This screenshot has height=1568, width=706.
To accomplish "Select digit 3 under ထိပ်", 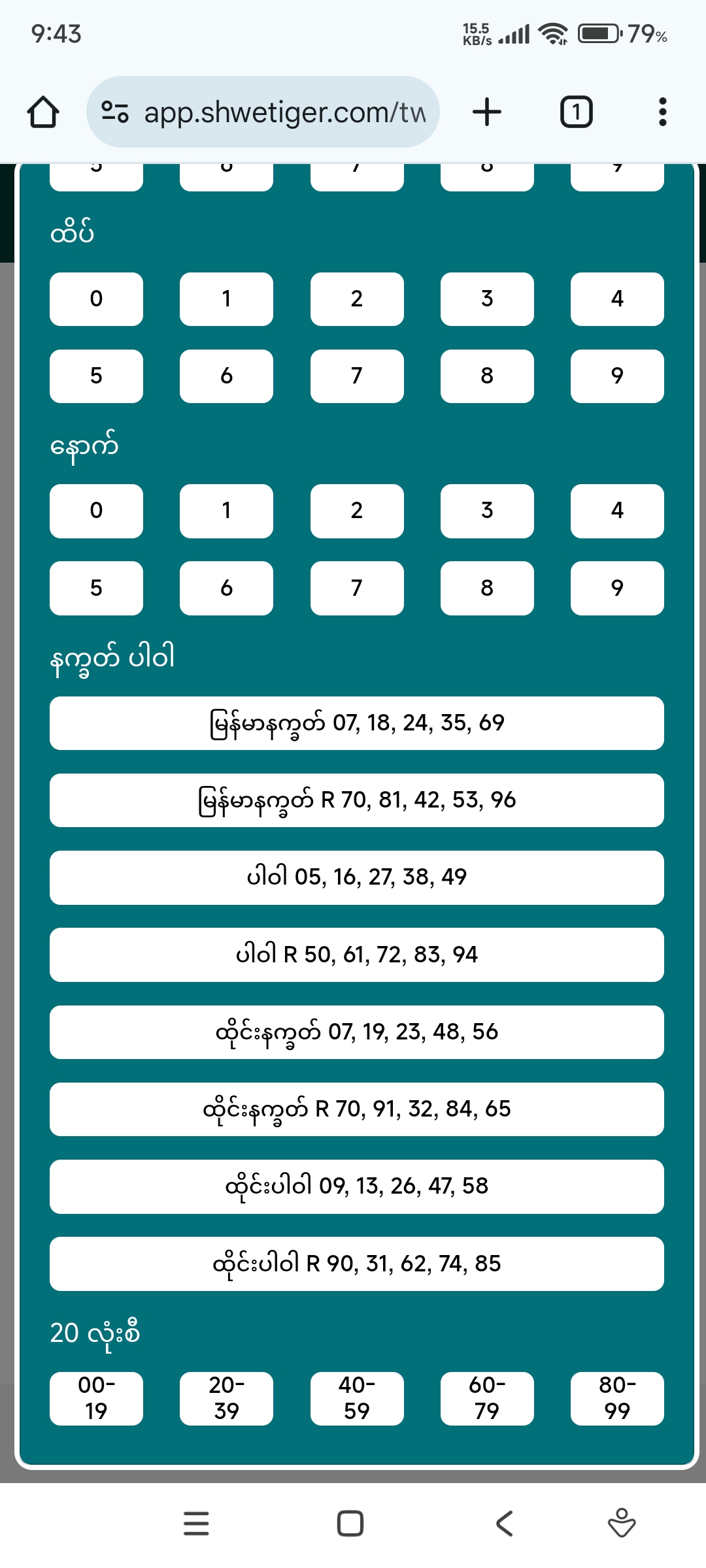I will (487, 299).
